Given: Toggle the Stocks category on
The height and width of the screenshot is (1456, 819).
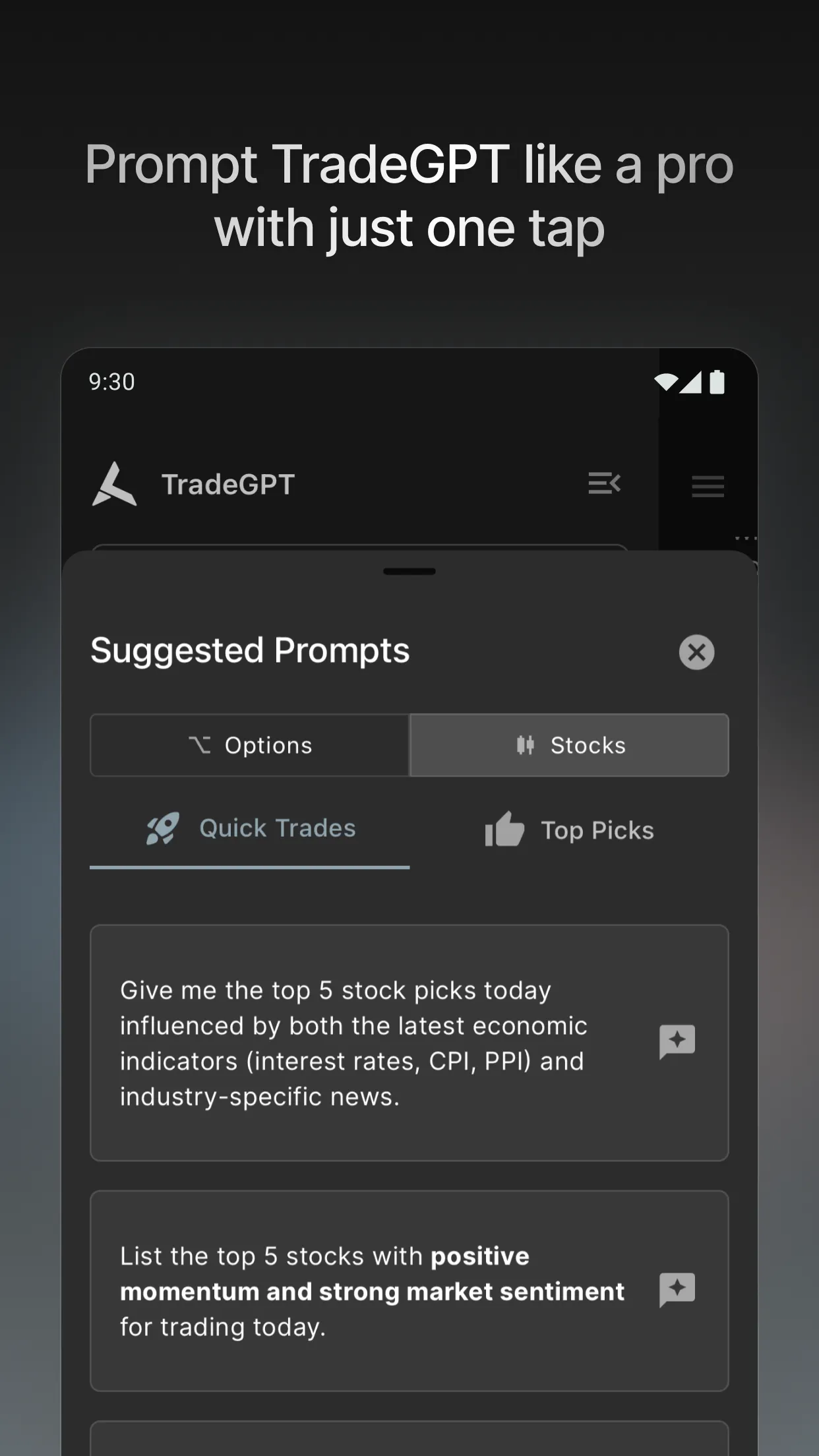Looking at the screenshot, I should click(568, 745).
